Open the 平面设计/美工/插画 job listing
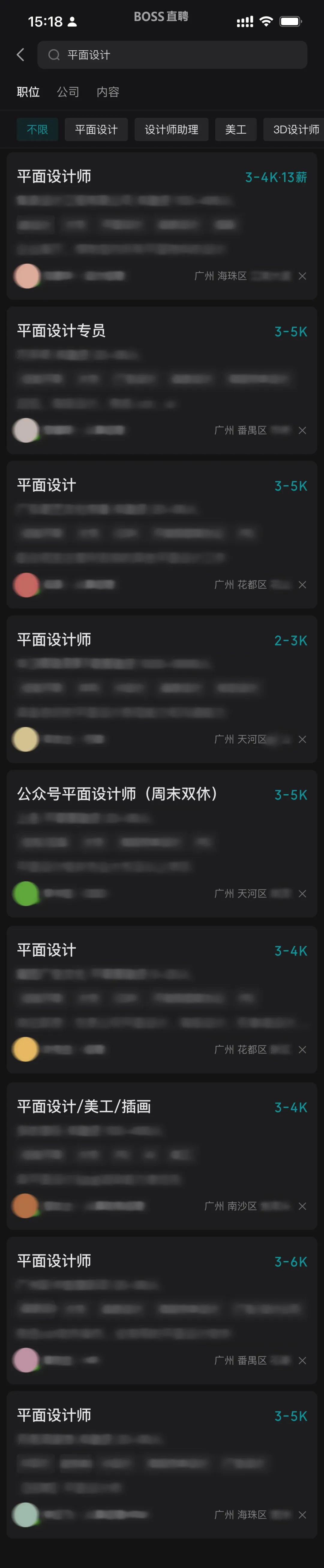The height and width of the screenshot is (1568, 324). [x=83, y=1107]
